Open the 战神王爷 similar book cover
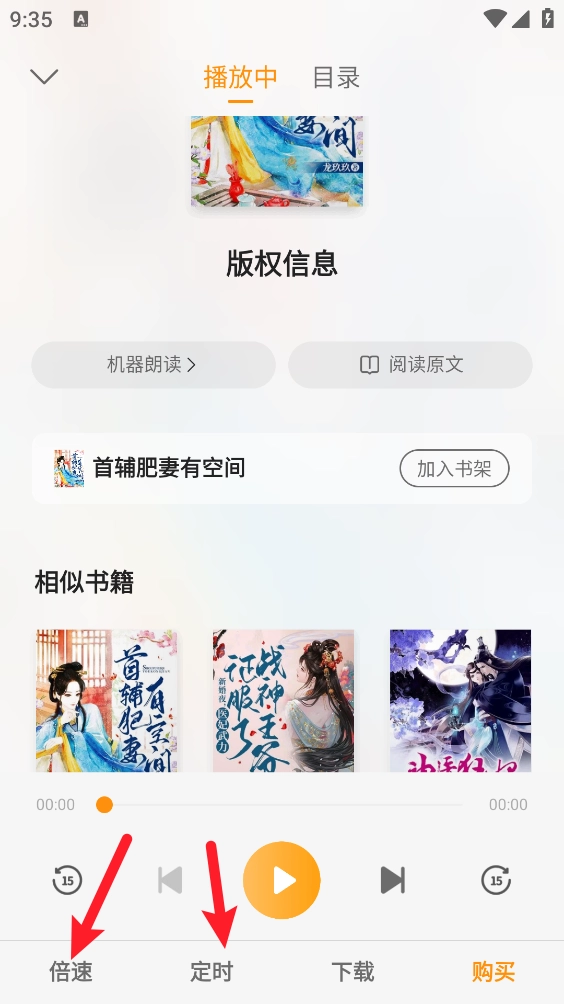564x1004 pixels. [x=284, y=700]
